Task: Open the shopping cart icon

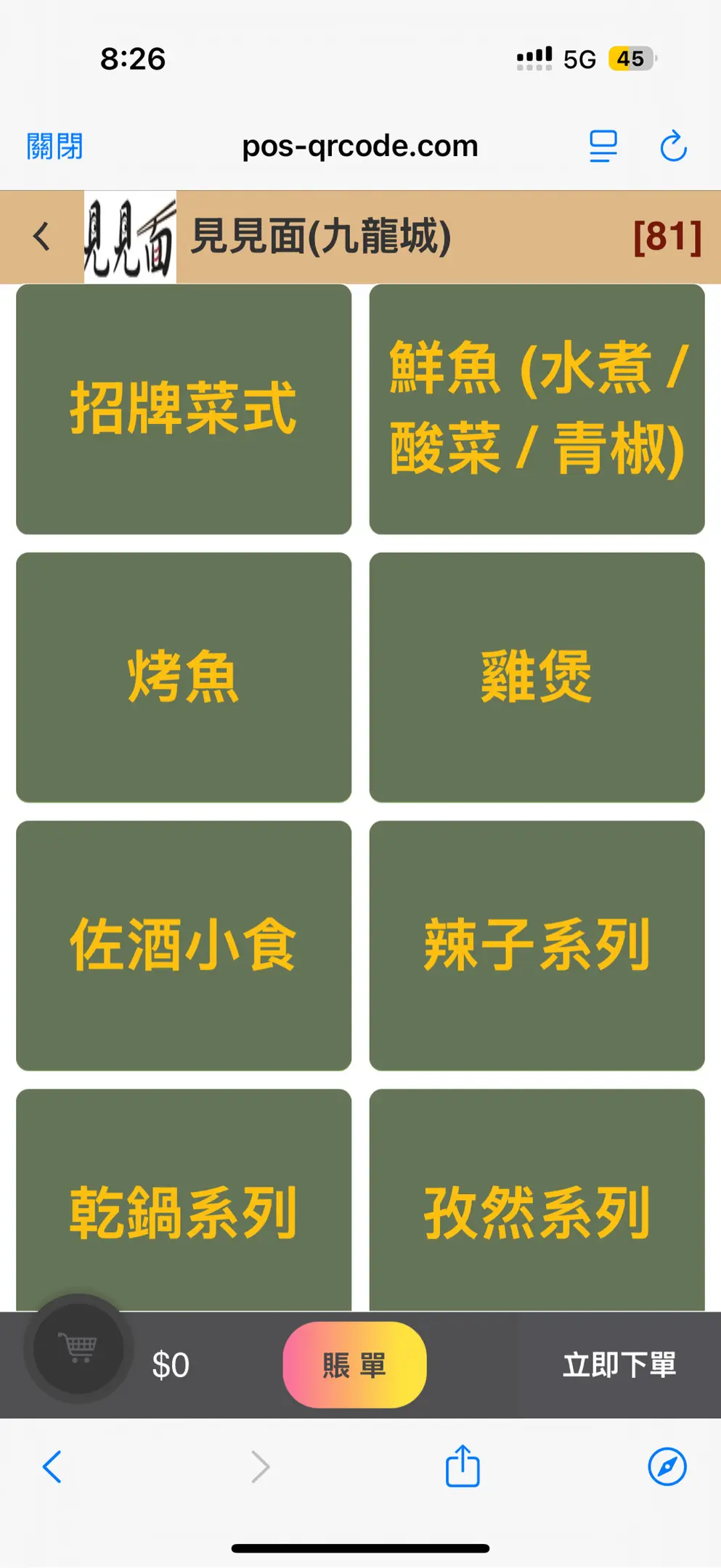Action: point(79,1349)
